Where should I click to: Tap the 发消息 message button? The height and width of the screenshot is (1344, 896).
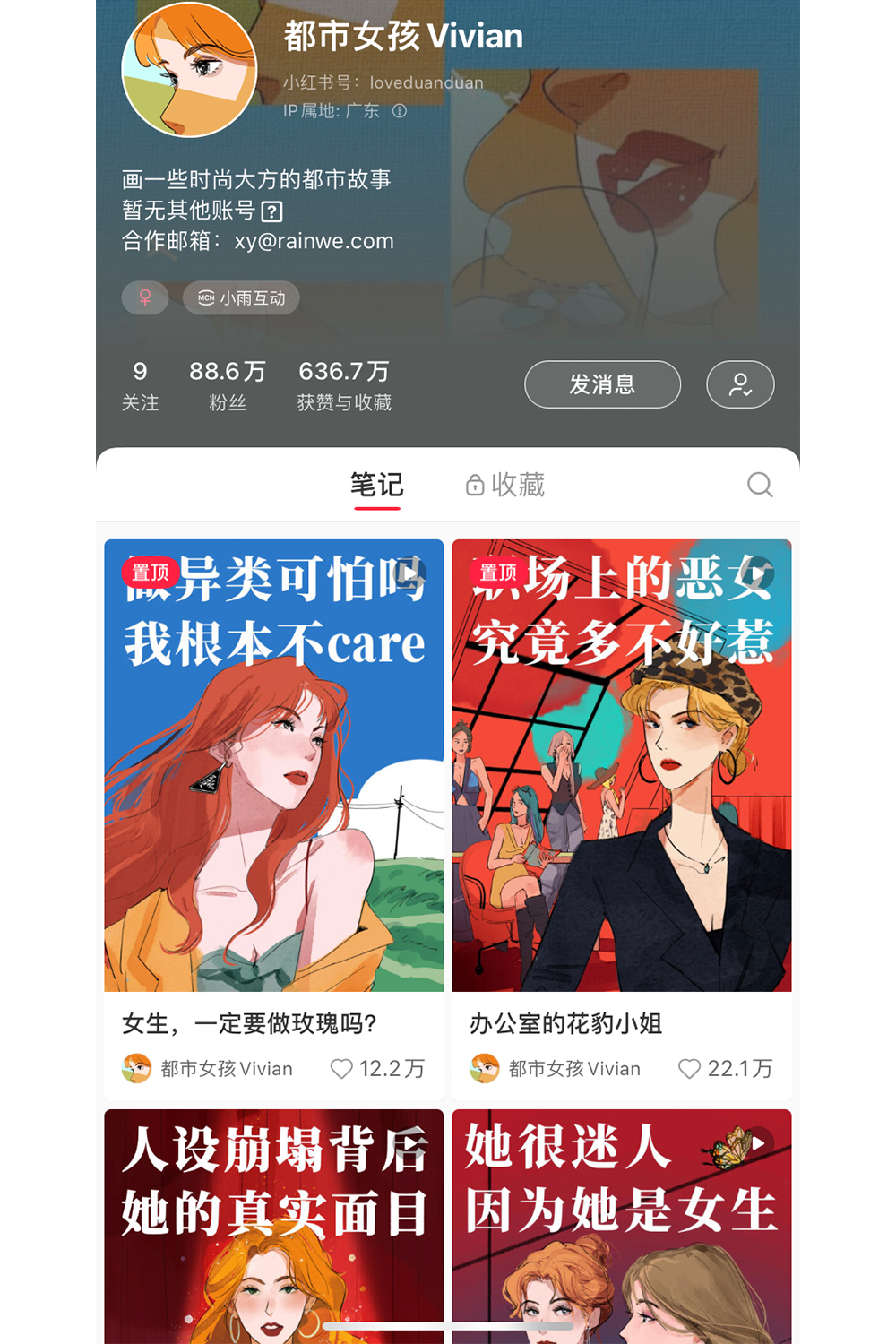[602, 384]
